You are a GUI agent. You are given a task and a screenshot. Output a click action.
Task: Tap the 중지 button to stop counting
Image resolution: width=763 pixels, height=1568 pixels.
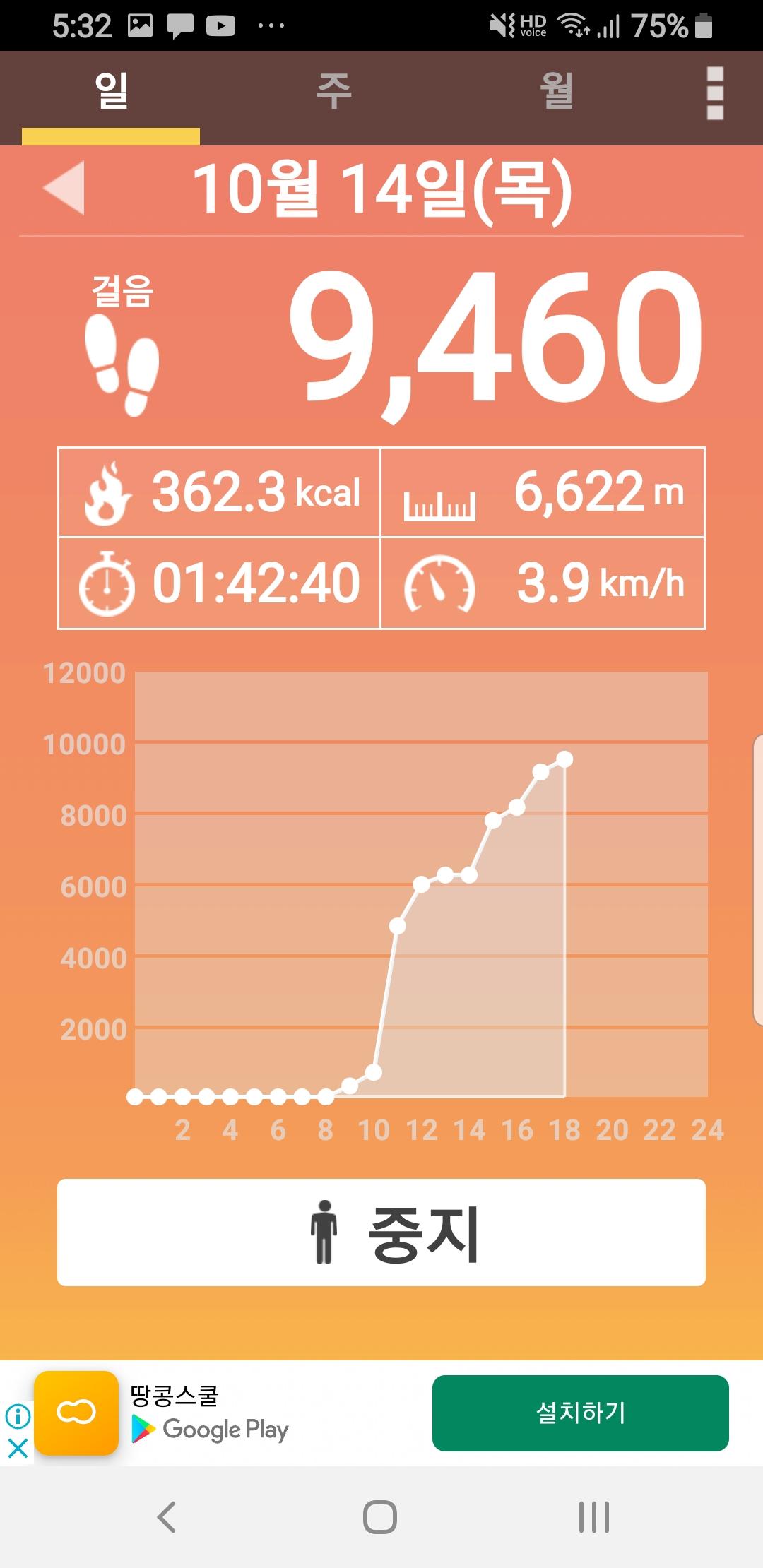tap(381, 1233)
